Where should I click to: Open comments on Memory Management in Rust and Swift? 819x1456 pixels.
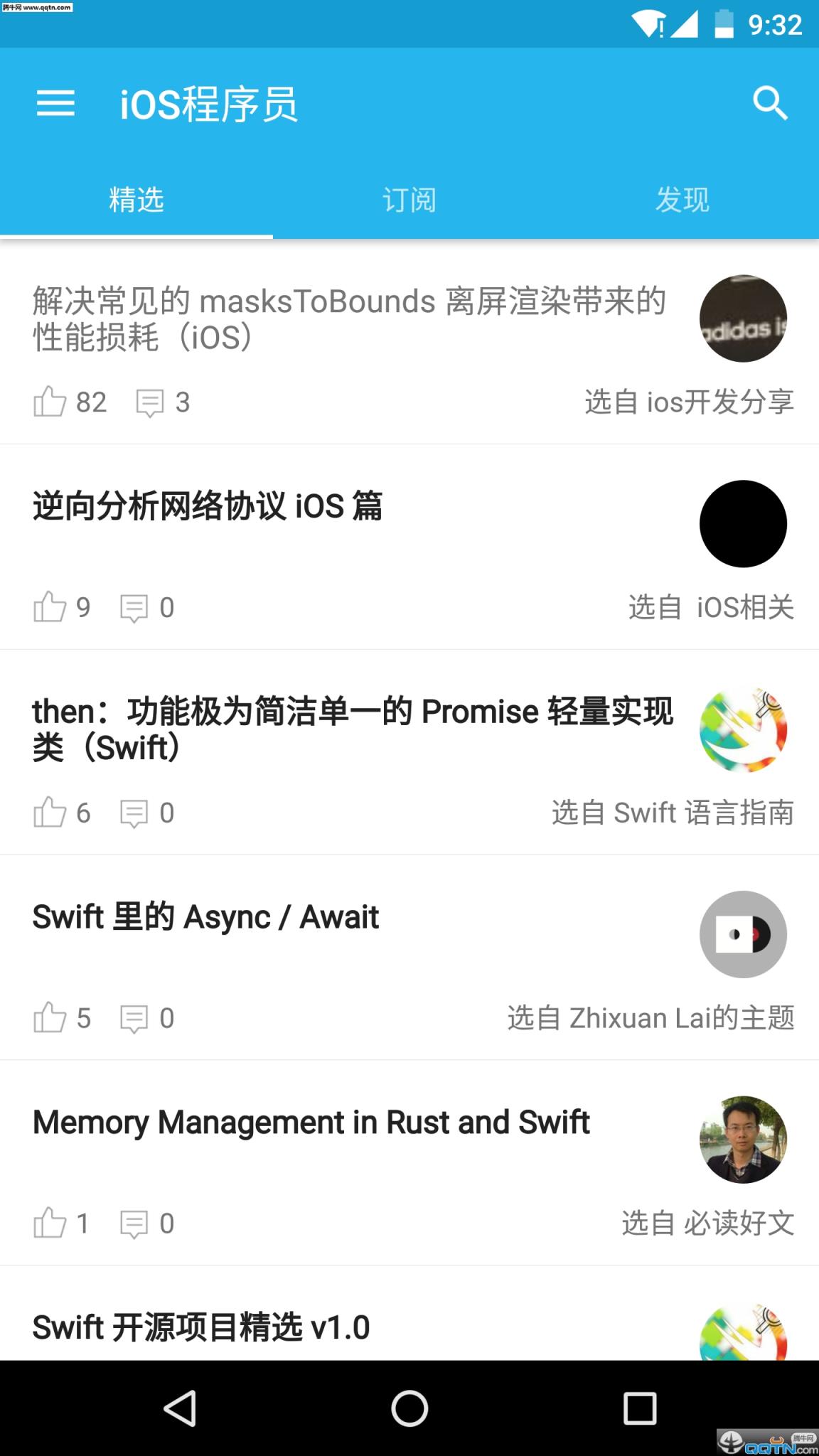[x=135, y=1224]
